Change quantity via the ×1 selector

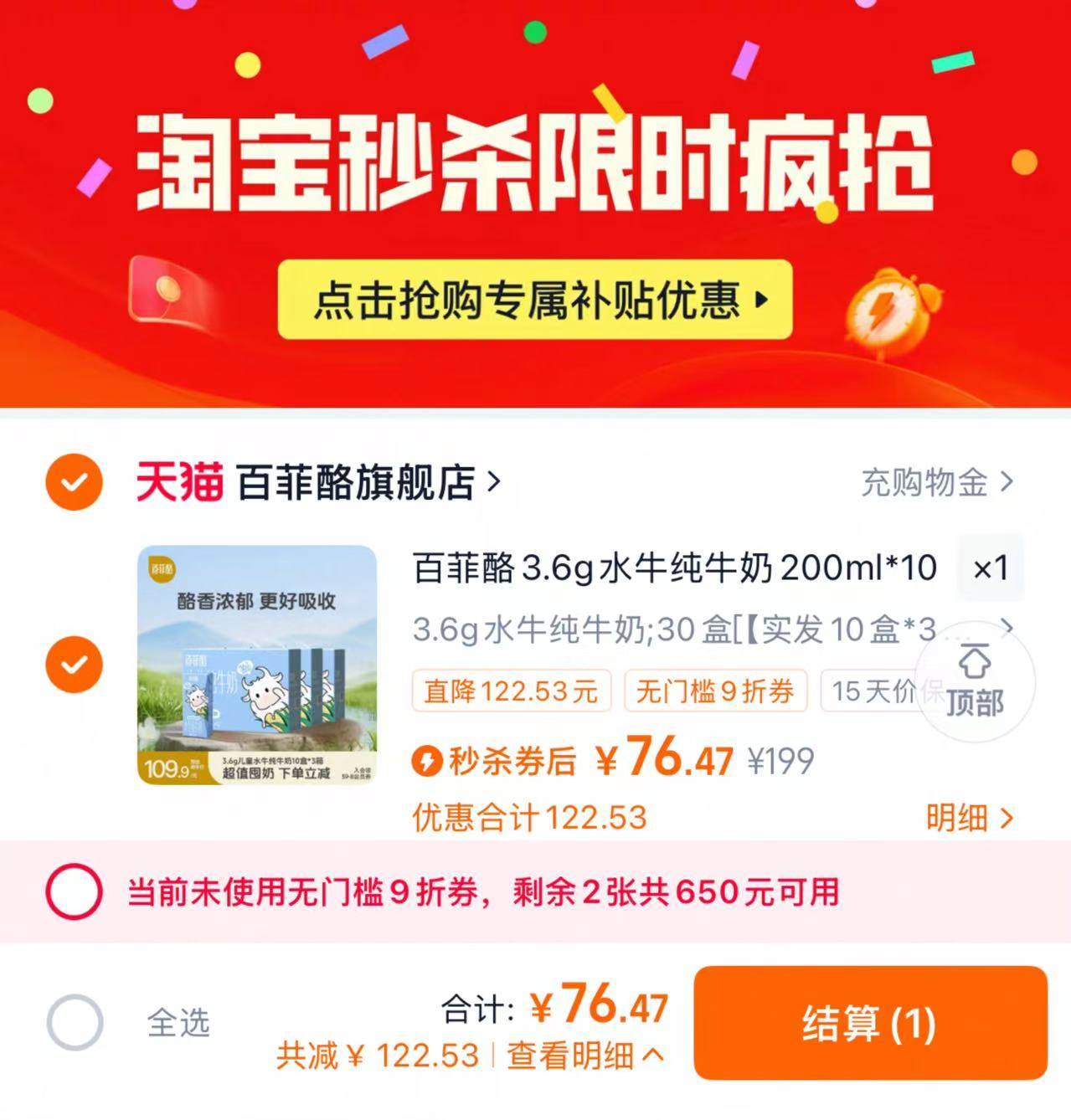point(991,568)
